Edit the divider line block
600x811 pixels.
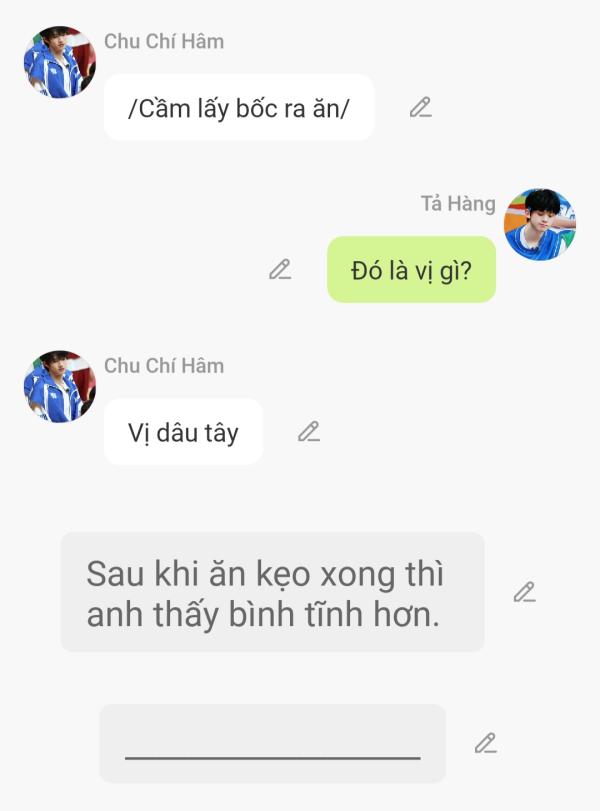(485, 743)
